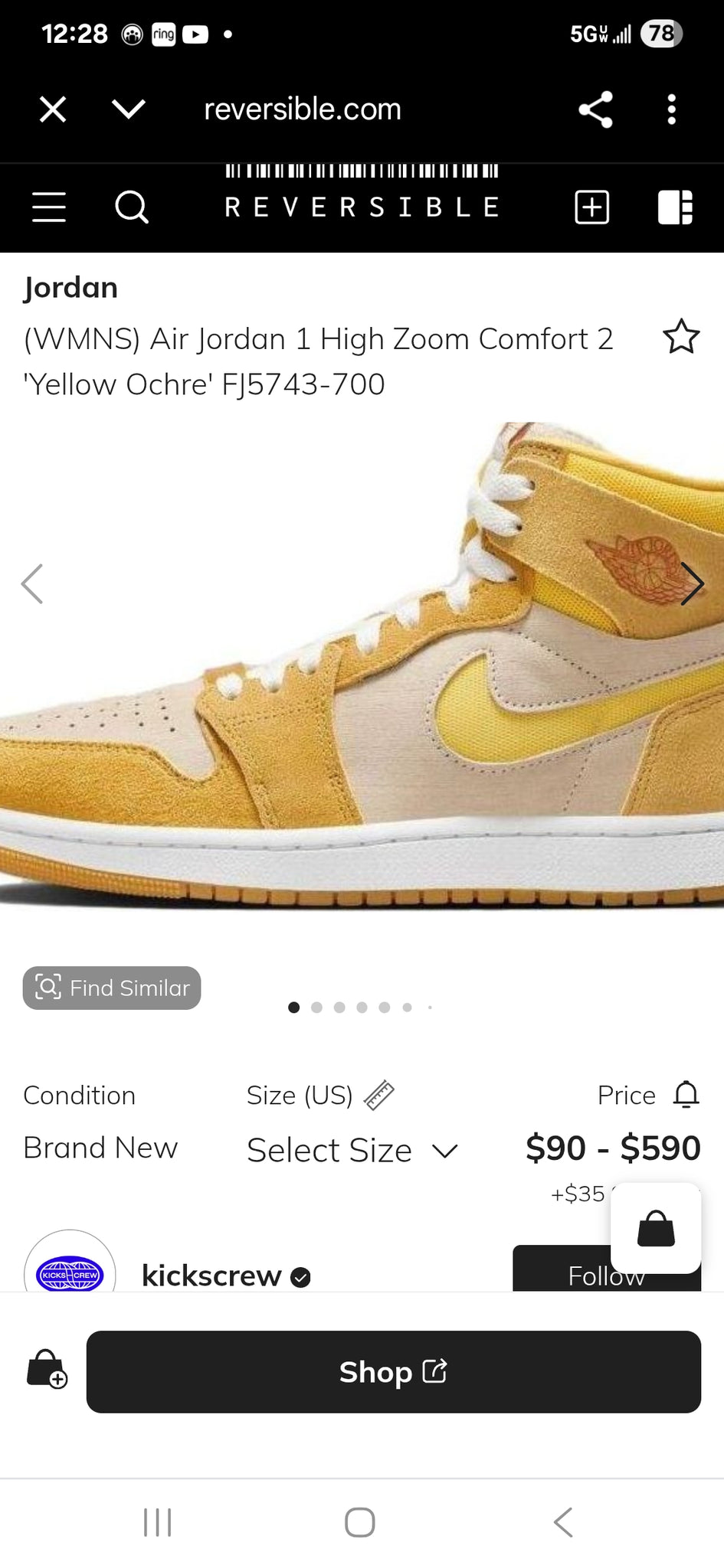This screenshot has height=1568, width=724.
Task: Search the Reversible site
Action: click(x=132, y=207)
